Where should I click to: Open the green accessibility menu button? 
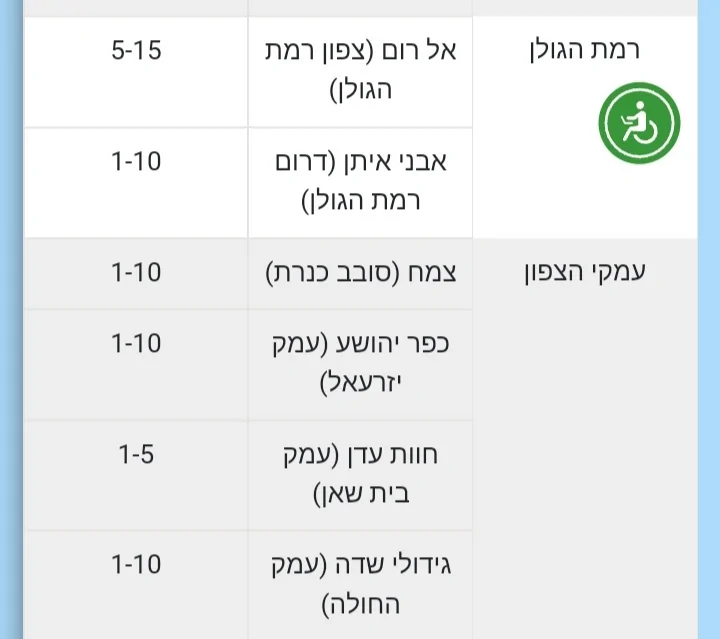[639, 126]
